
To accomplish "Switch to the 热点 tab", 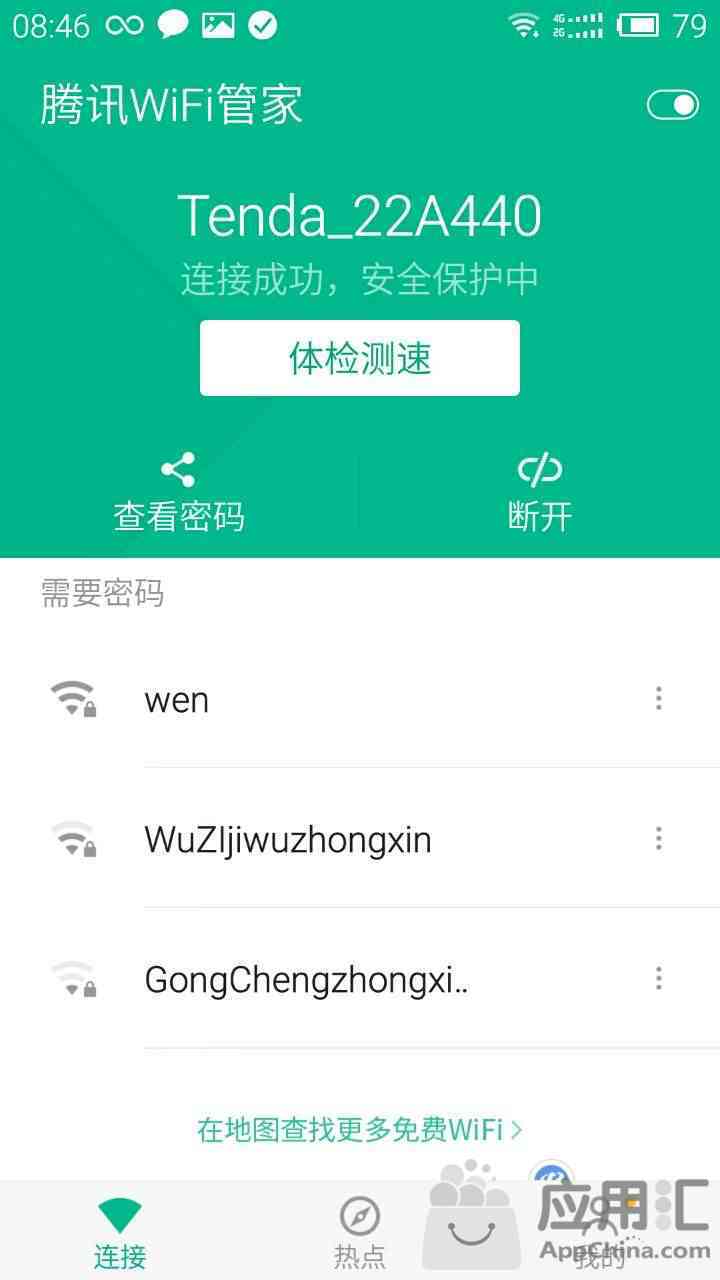I will (360, 1231).
